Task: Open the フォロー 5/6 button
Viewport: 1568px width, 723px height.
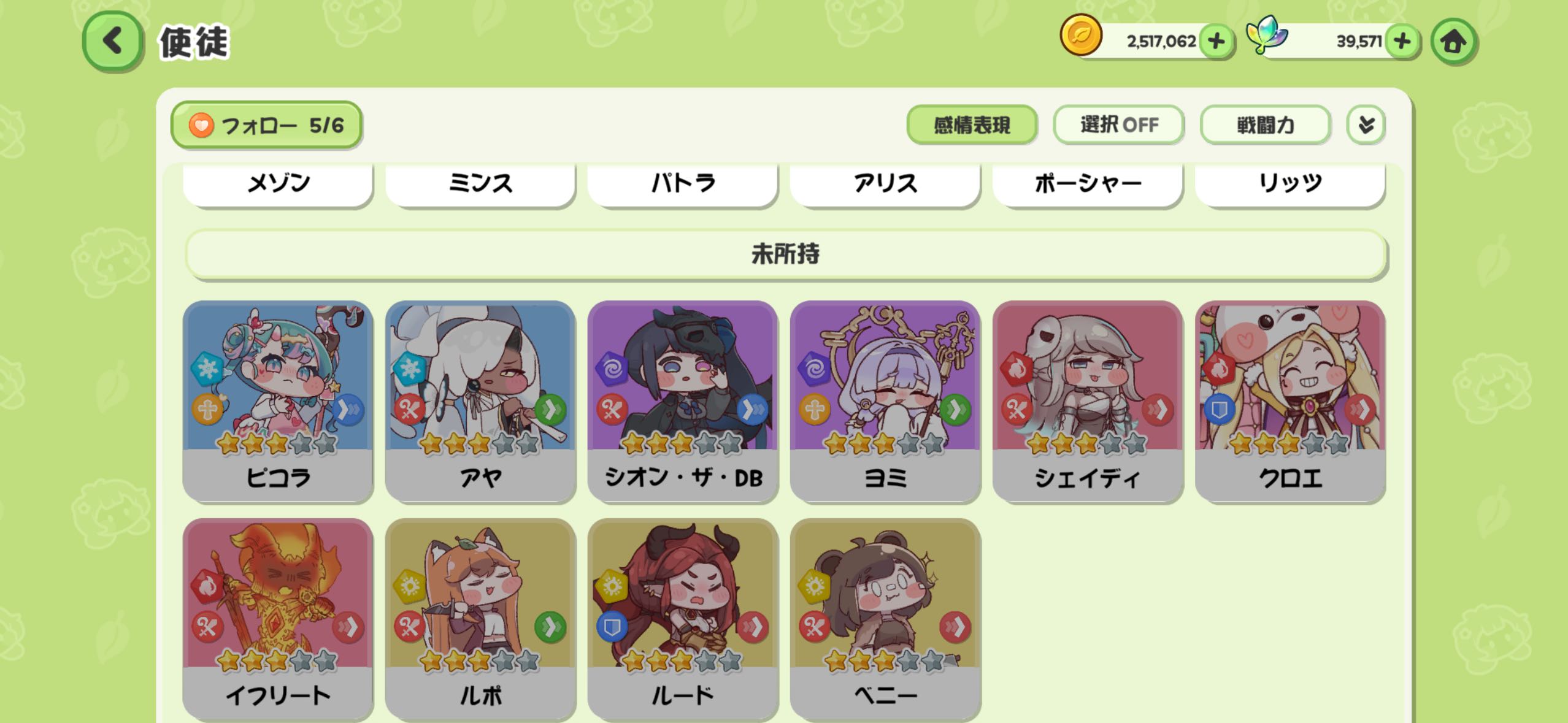Action: click(x=266, y=125)
